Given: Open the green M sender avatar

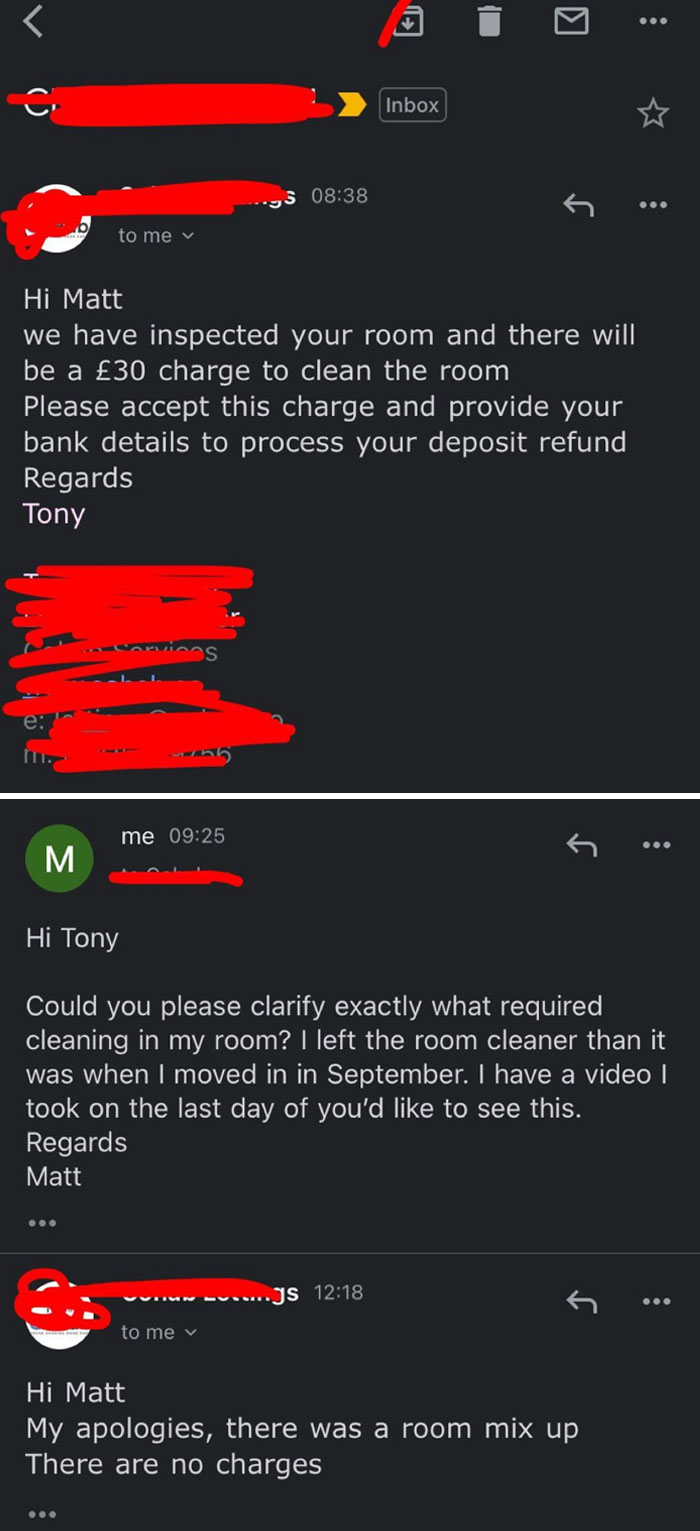Looking at the screenshot, I should point(60,858).
